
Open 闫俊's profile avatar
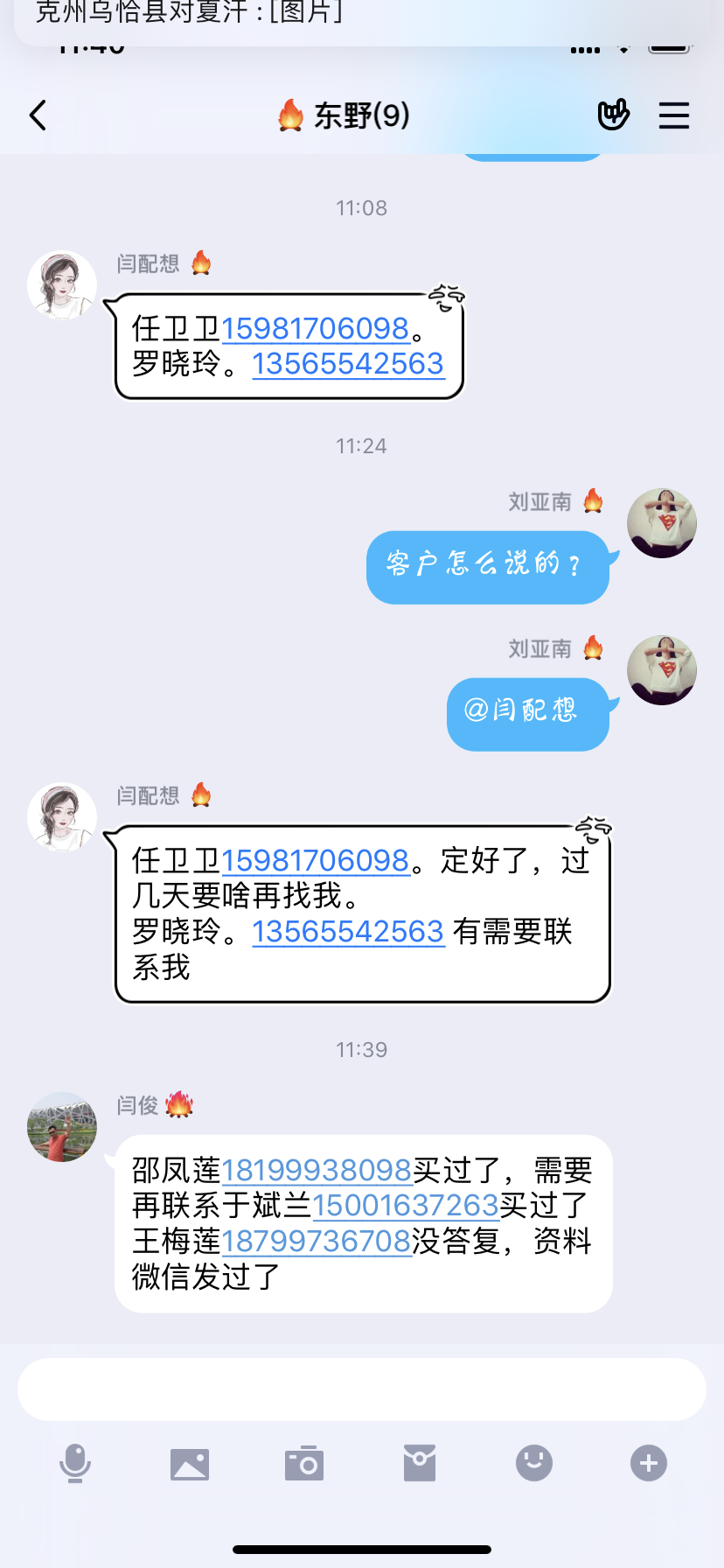(62, 1127)
